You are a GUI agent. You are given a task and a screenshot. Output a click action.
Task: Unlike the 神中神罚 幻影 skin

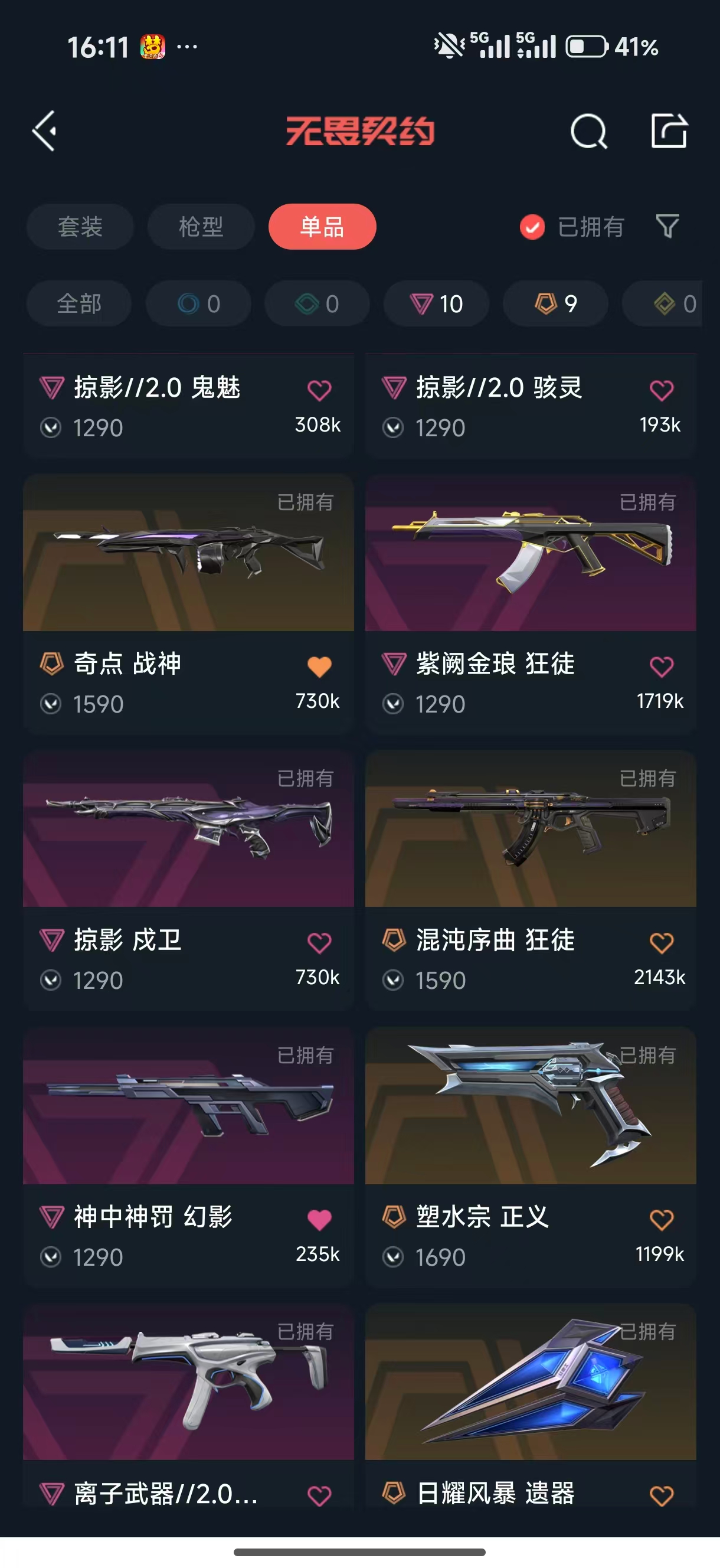click(319, 1219)
